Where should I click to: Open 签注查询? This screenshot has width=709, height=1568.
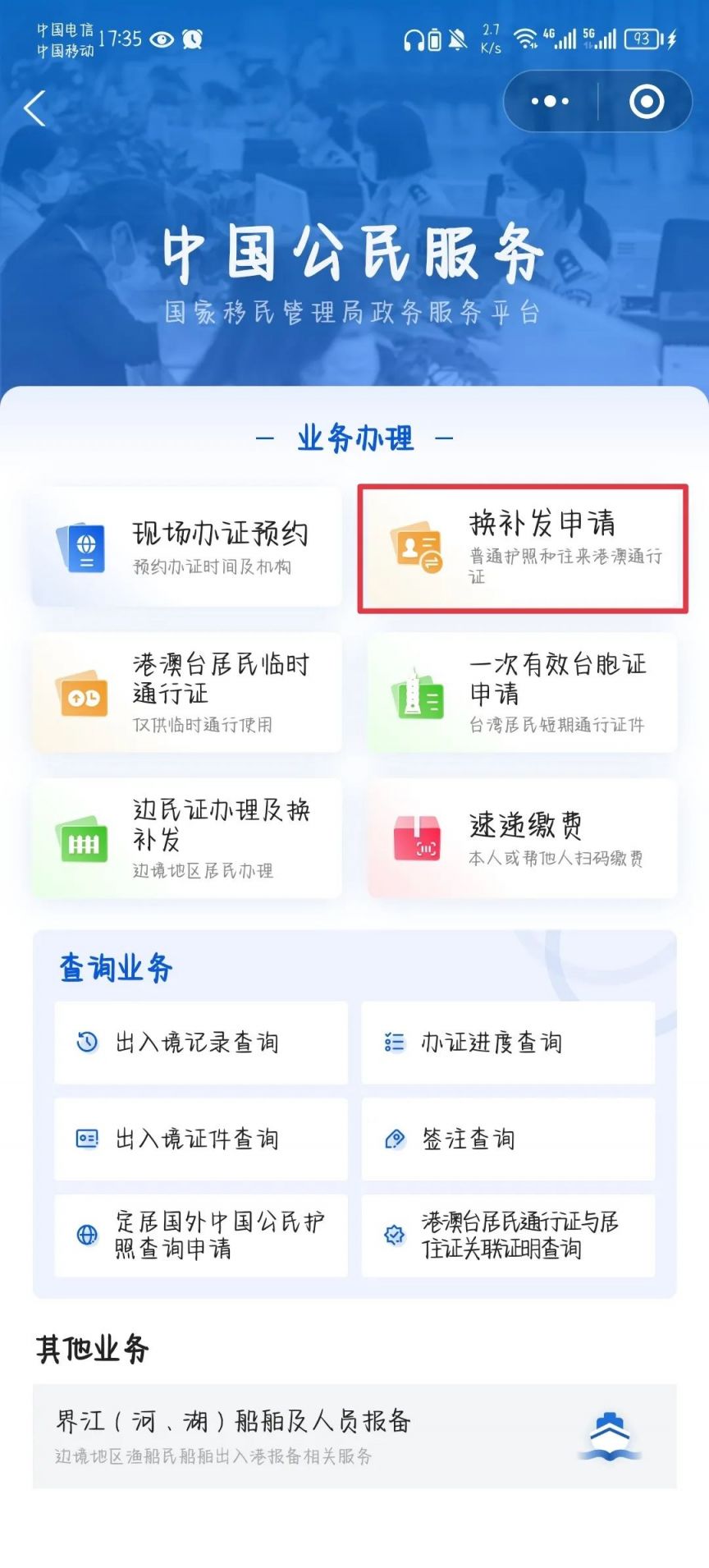click(508, 1139)
